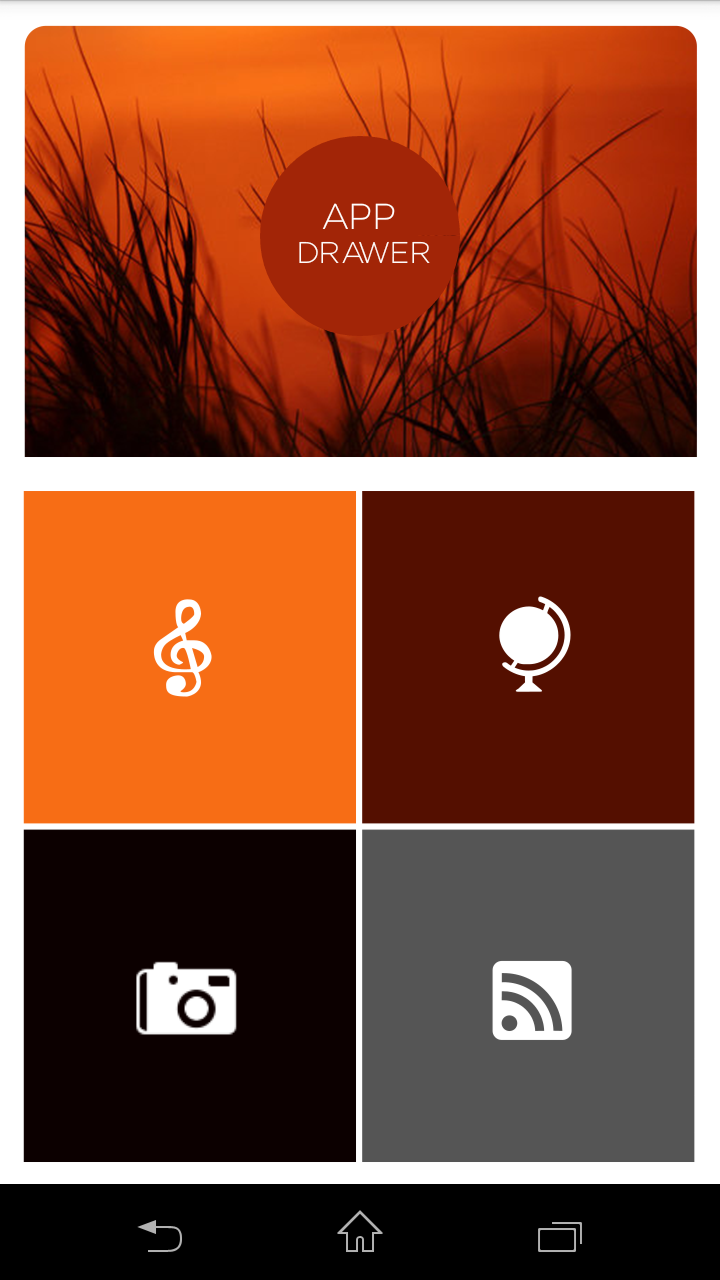
Task: Open the RSS feed tile
Action: [x=528, y=996]
